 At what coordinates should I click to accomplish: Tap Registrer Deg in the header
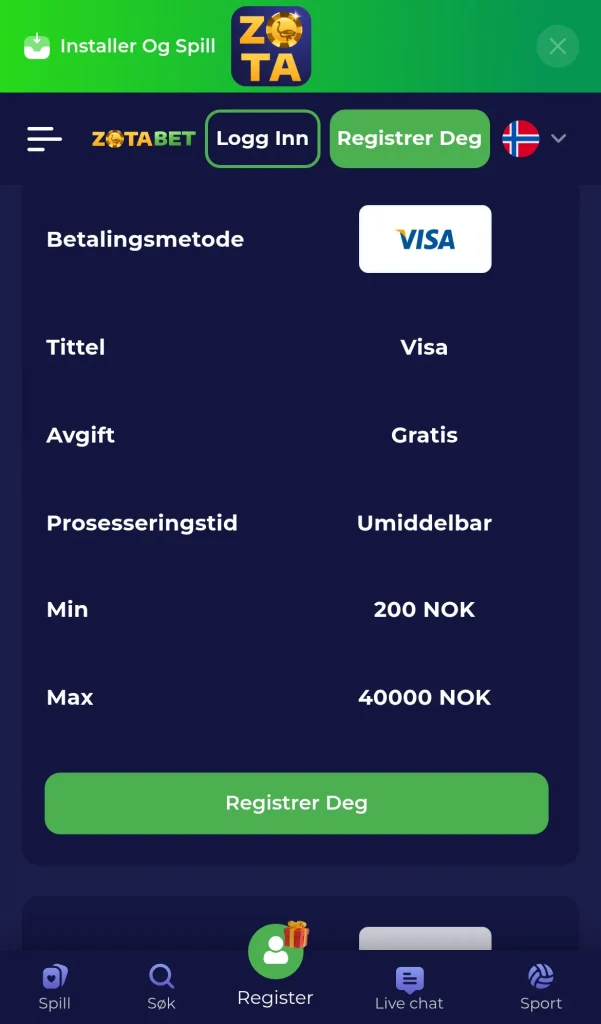(410, 138)
